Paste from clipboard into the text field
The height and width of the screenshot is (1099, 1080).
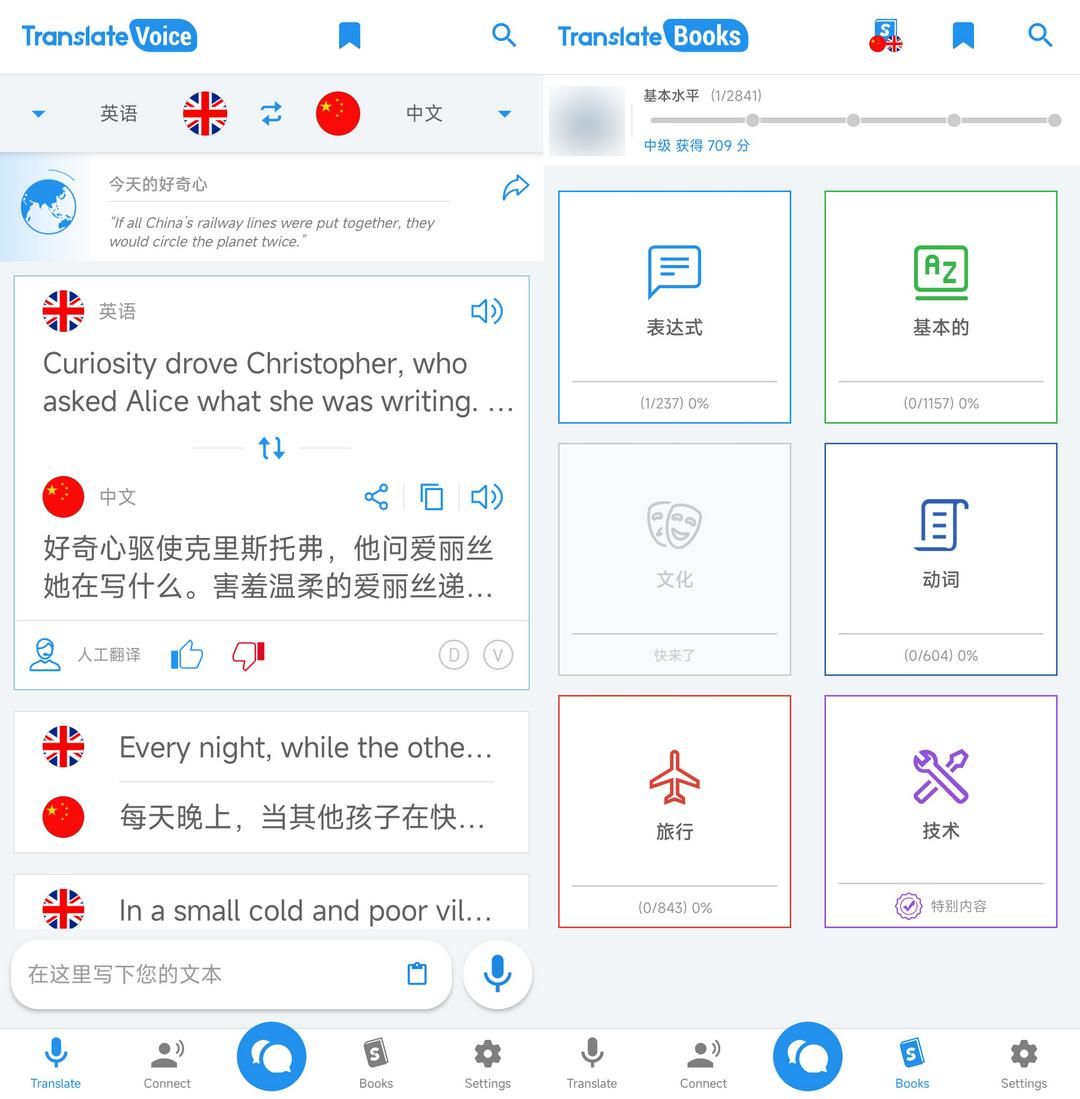coord(417,974)
